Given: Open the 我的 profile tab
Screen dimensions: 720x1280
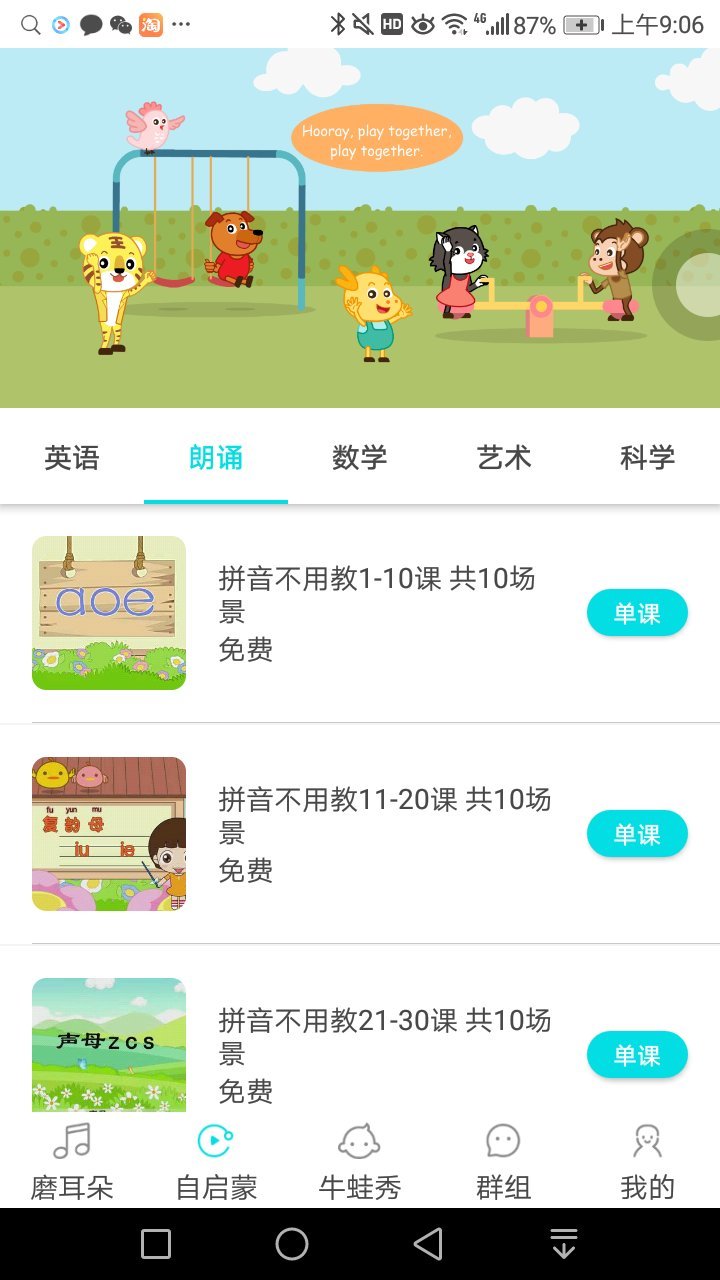Looking at the screenshot, I should click(x=647, y=1162).
